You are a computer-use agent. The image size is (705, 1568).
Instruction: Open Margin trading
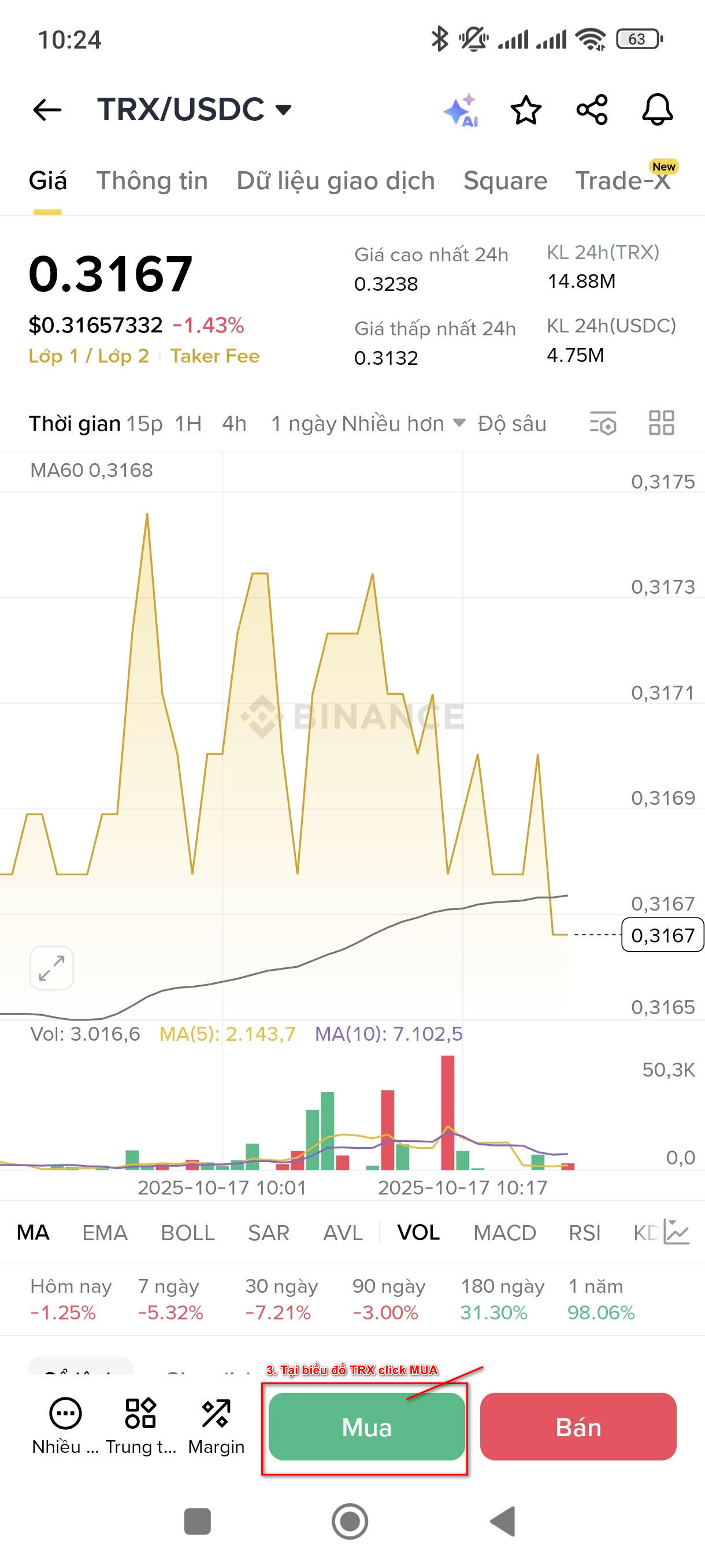(216, 1426)
